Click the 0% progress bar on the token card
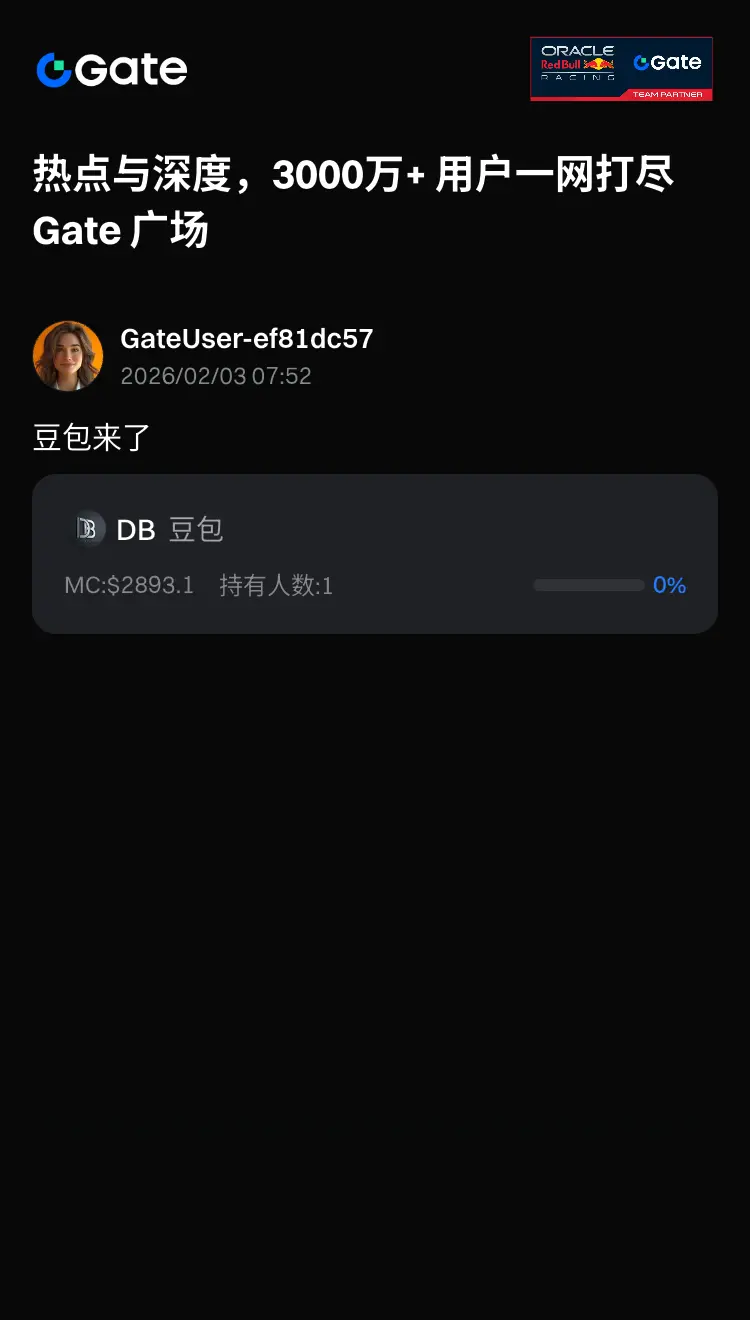Image resolution: width=750 pixels, height=1320 pixels. (x=588, y=585)
